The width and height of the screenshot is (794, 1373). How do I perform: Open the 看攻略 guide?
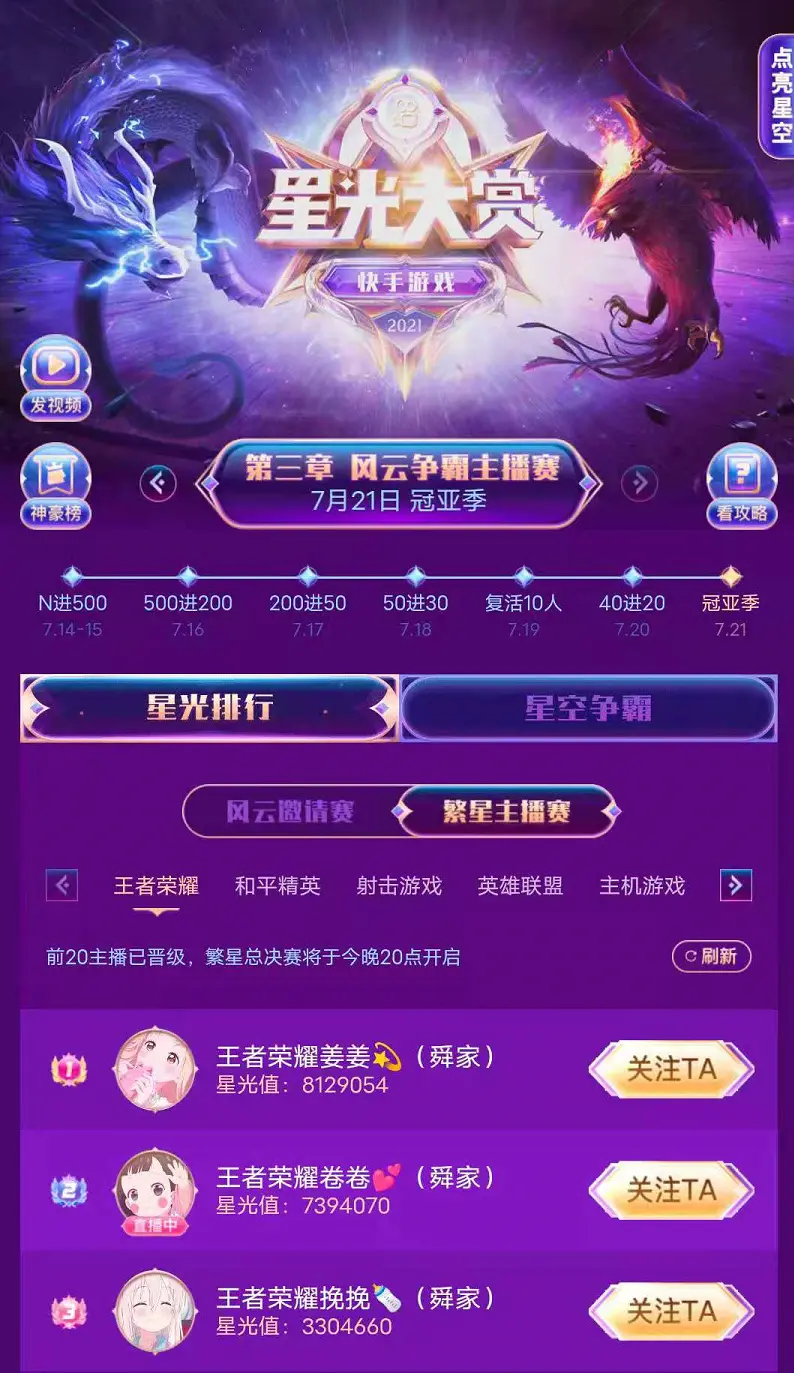(x=741, y=486)
